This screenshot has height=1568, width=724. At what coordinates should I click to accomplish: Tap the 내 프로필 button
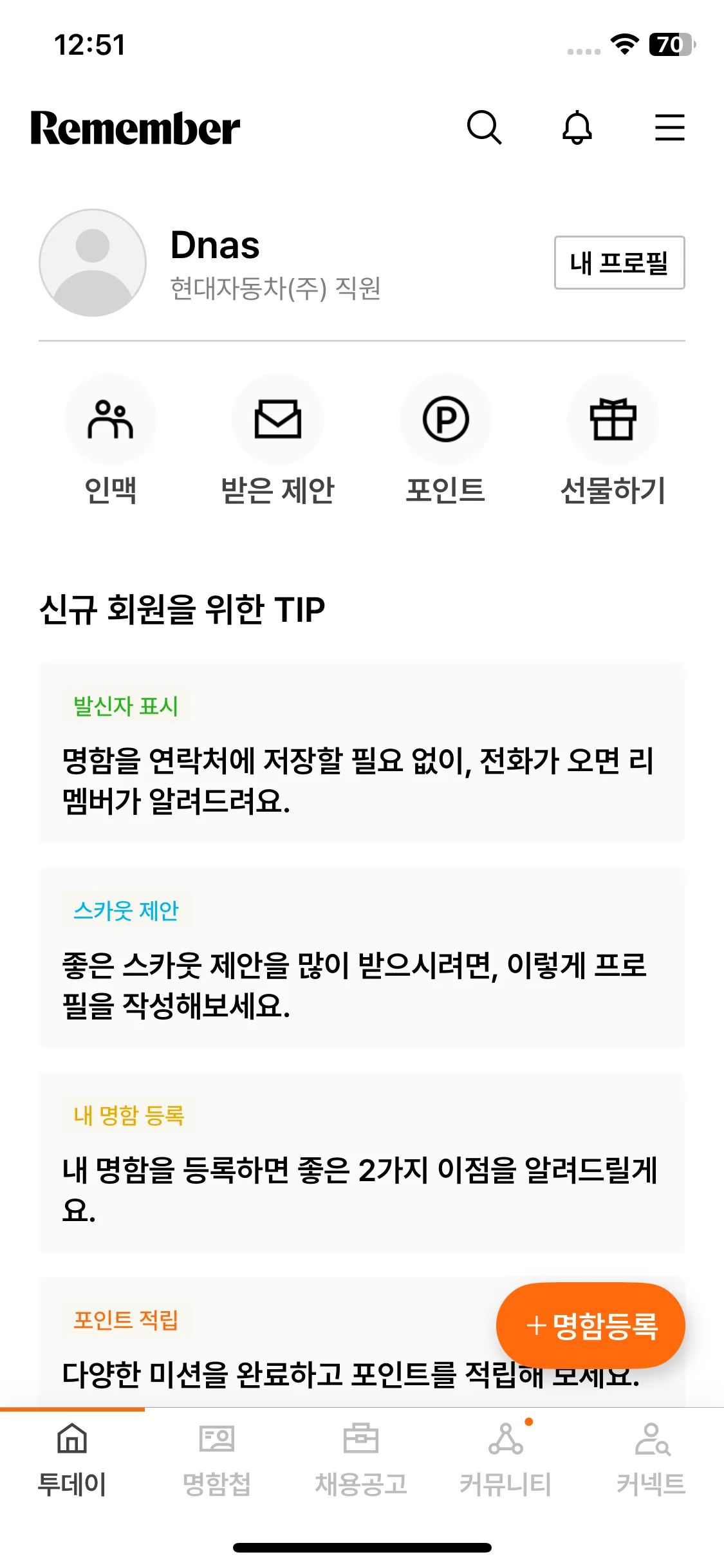tap(619, 263)
